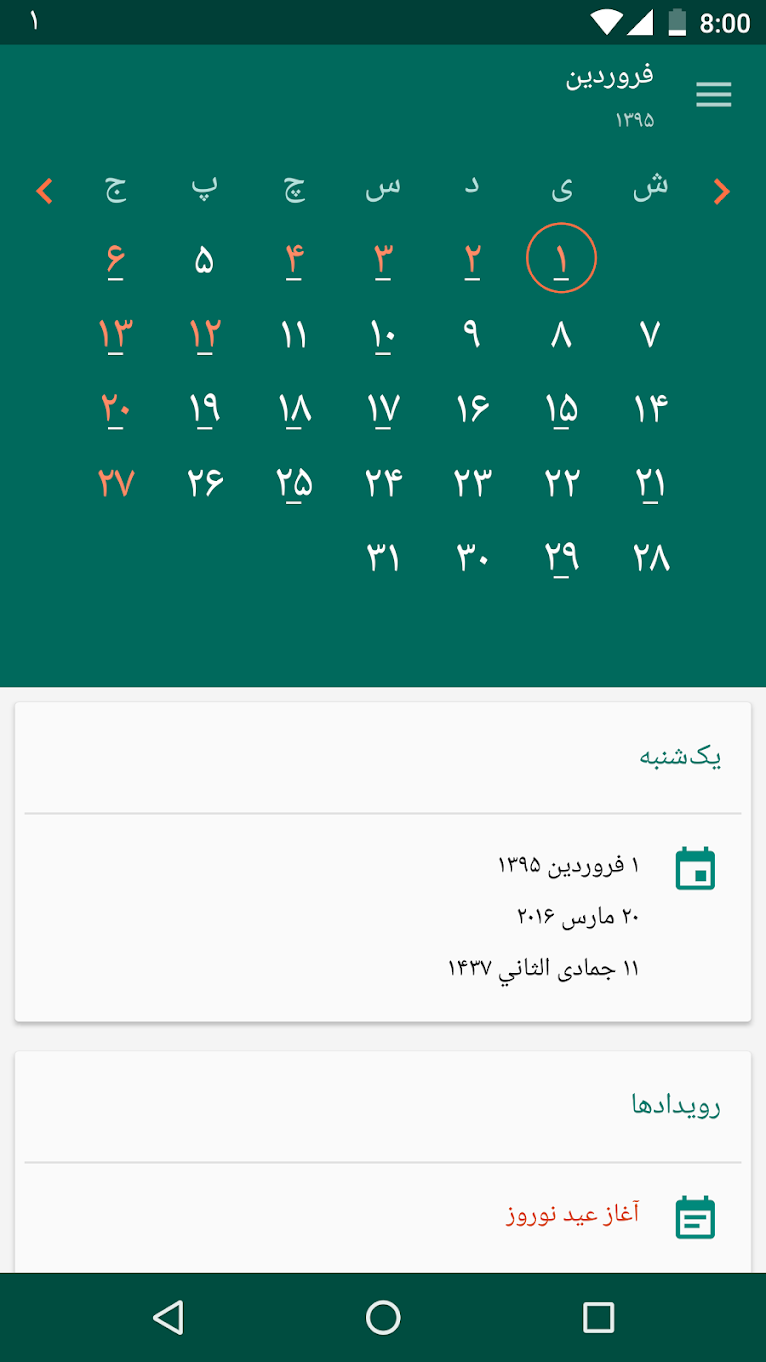The width and height of the screenshot is (766, 1362).
Task: Select day ۱۶ in the calendar
Action: [472, 408]
